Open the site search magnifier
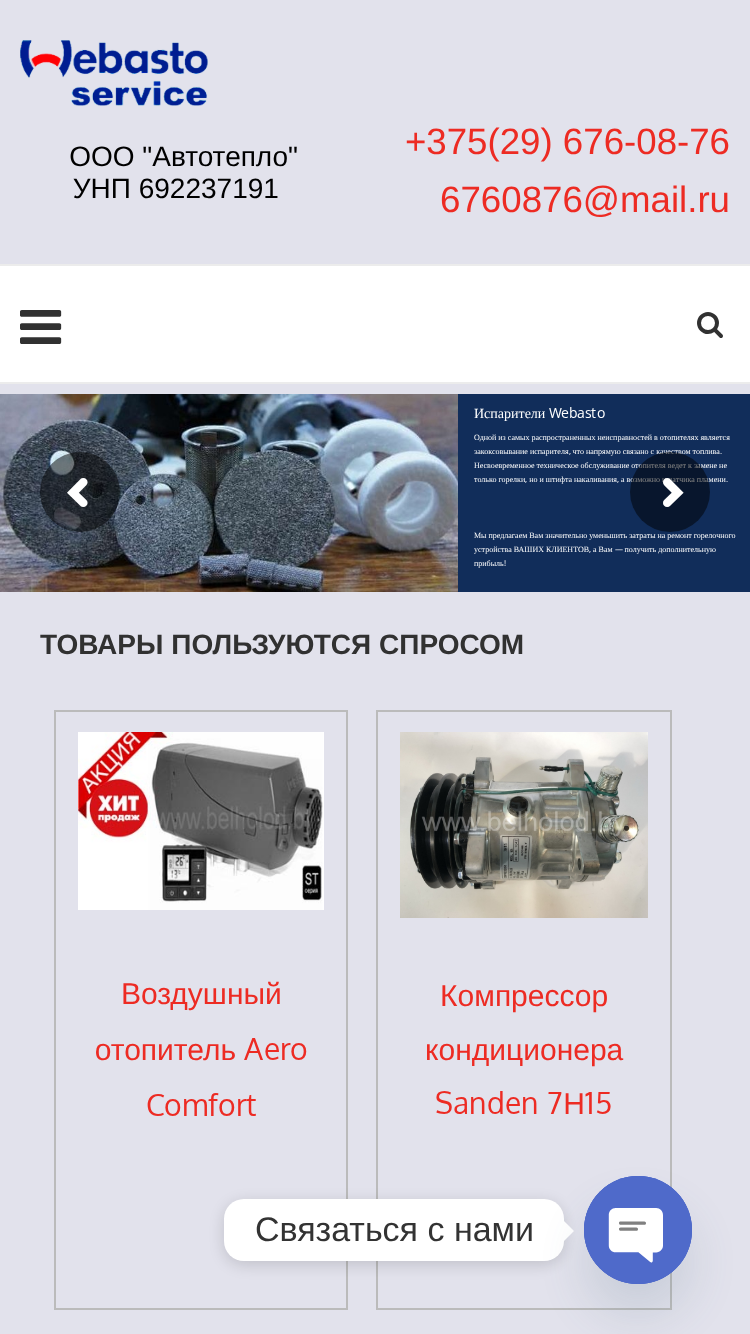Image resolution: width=750 pixels, height=1334 pixels. [x=710, y=325]
